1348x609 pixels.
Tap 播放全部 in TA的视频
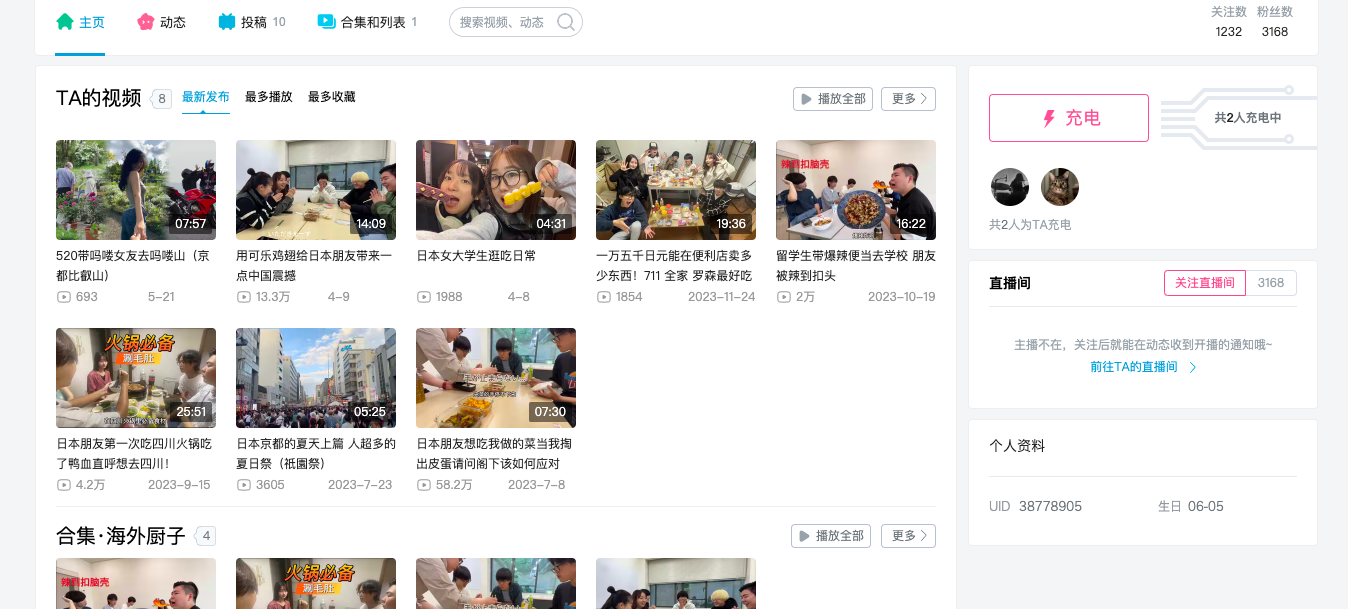pos(832,99)
